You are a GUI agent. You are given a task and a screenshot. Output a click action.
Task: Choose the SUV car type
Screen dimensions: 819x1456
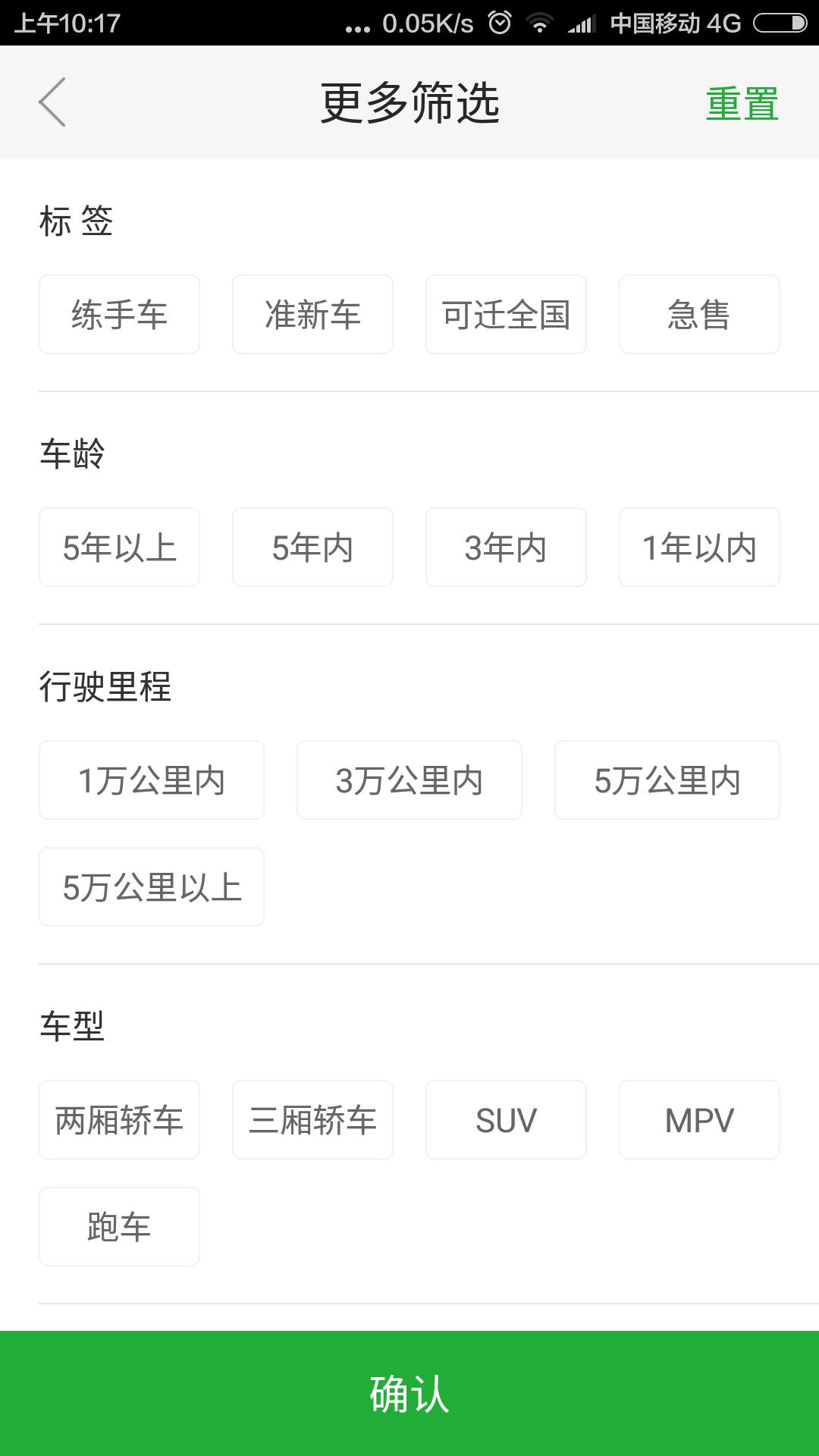pos(506,1119)
